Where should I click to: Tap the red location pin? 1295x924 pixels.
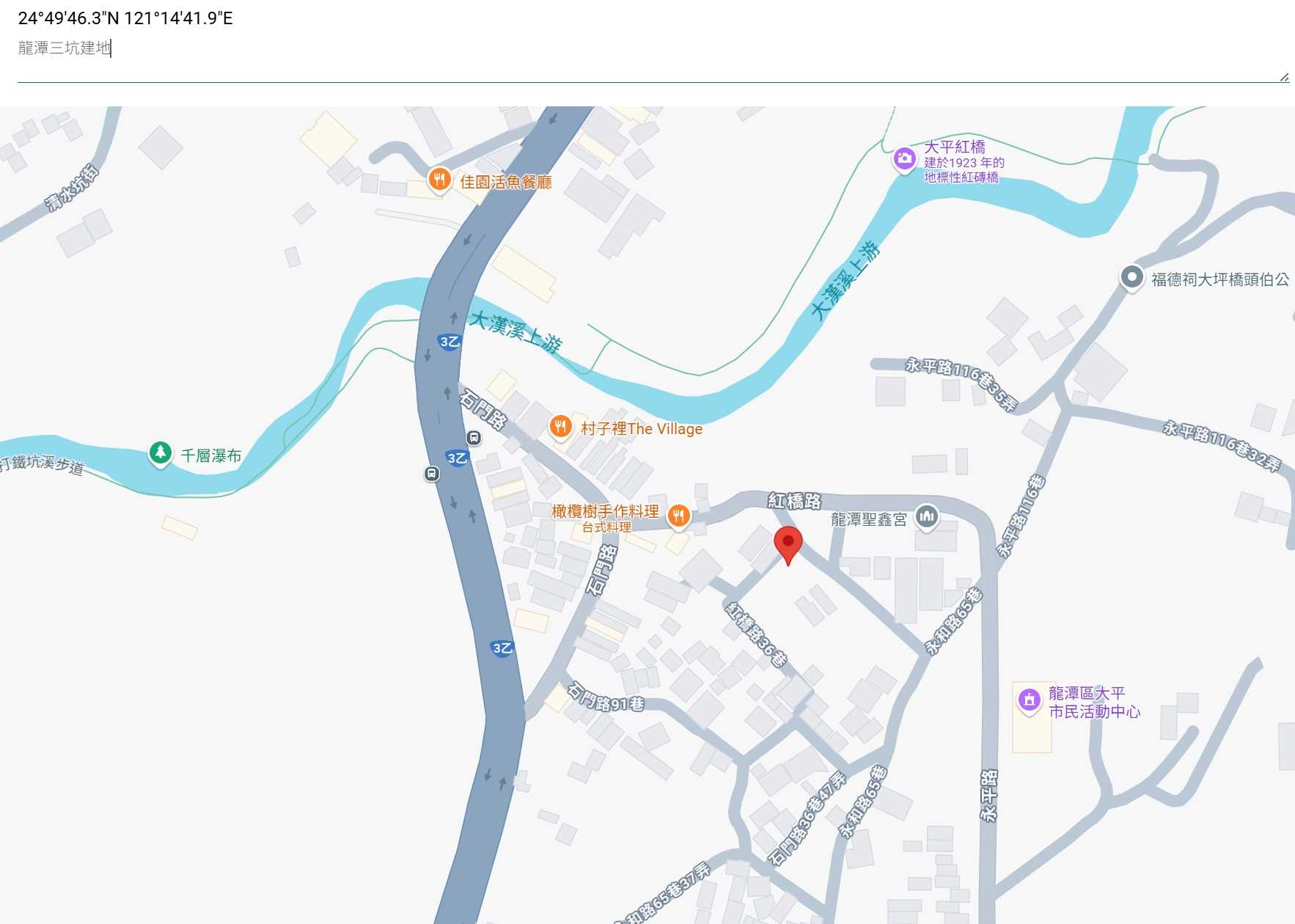(x=788, y=544)
